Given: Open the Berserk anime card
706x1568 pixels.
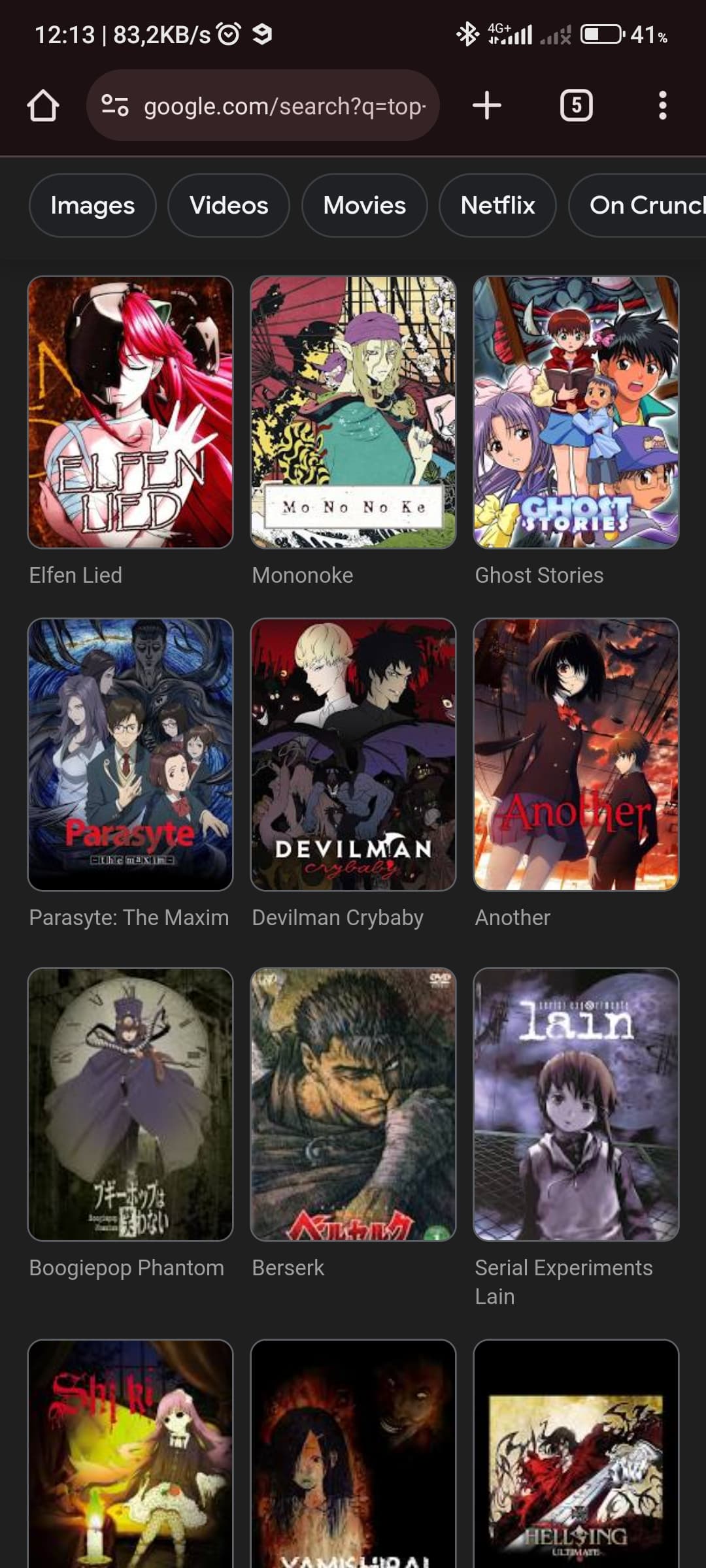Looking at the screenshot, I should coord(353,1104).
